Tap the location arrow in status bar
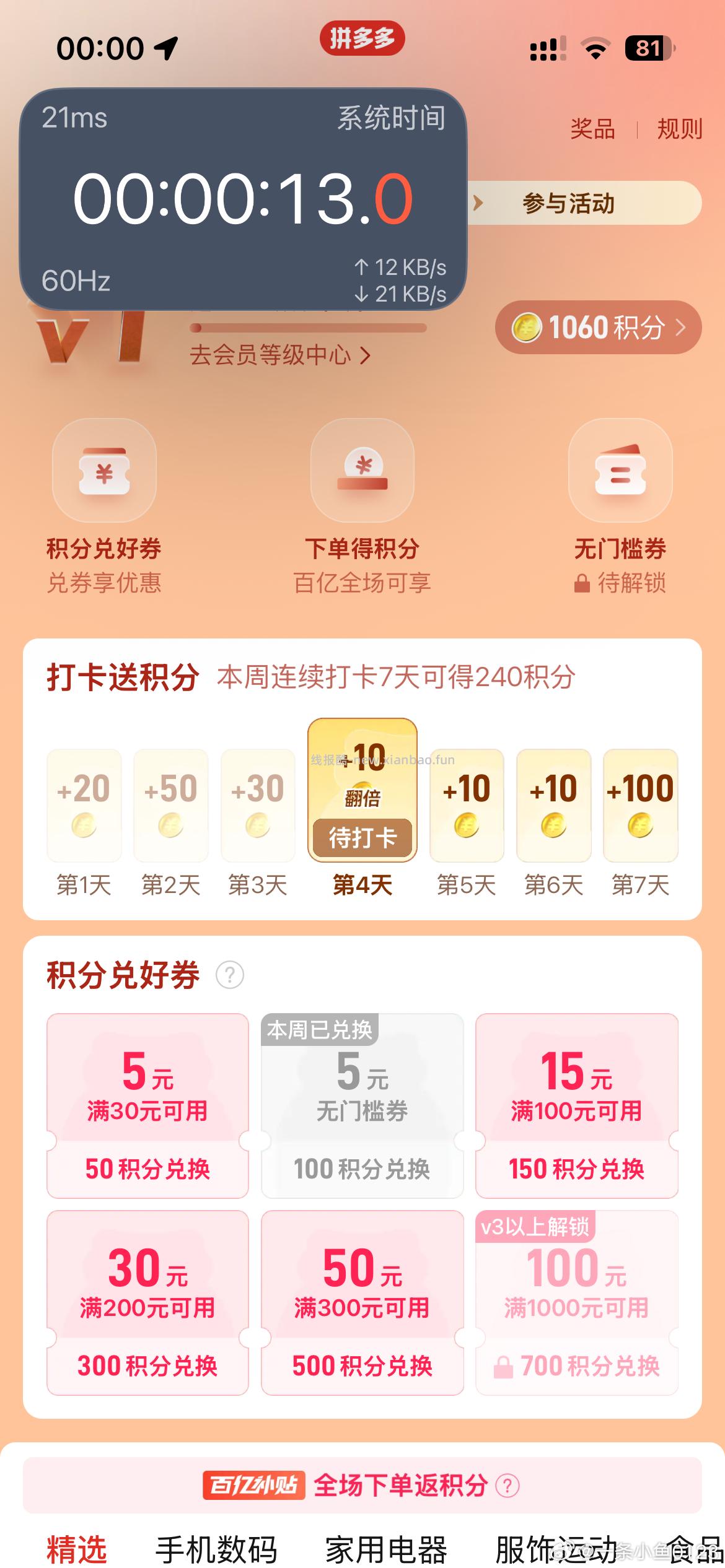The height and width of the screenshot is (1568, 725). [x=165, y=48]
